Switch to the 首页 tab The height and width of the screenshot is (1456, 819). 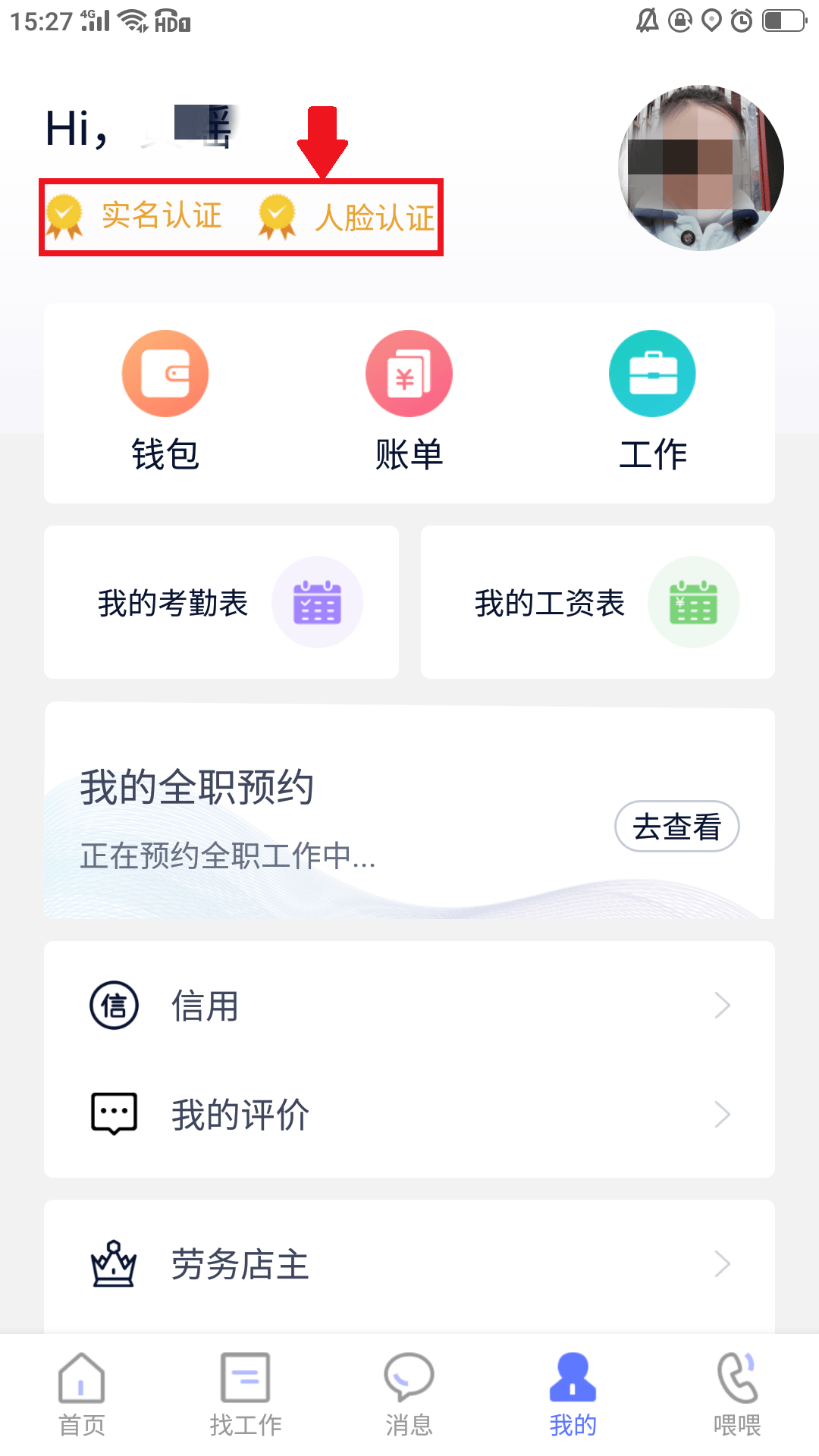(x=82, y=1394)
